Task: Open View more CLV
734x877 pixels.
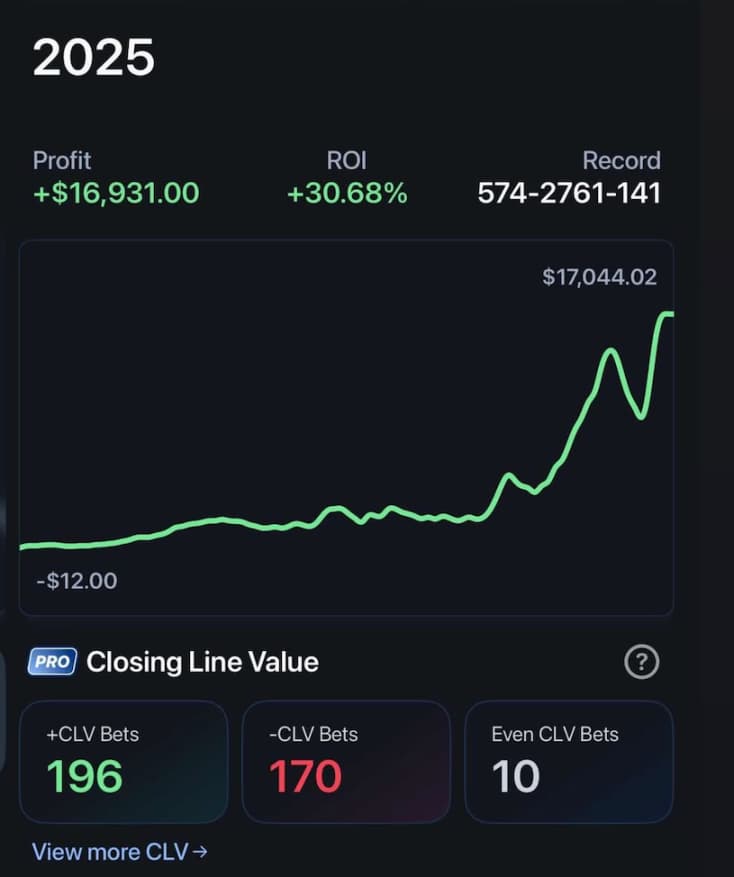Action: pyautogui.click(x=110, y=851)
